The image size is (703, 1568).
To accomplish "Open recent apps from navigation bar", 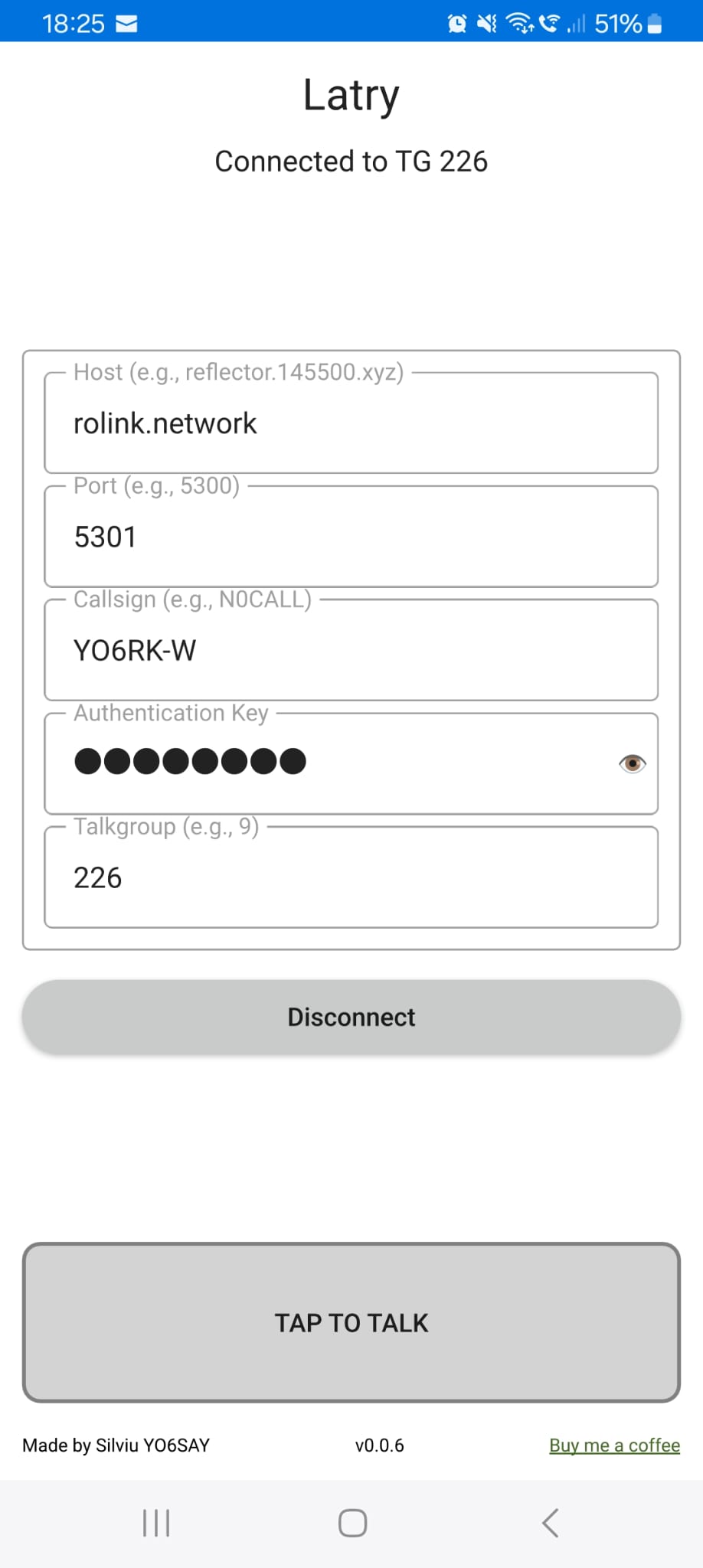I will [x=156, y=1523].
